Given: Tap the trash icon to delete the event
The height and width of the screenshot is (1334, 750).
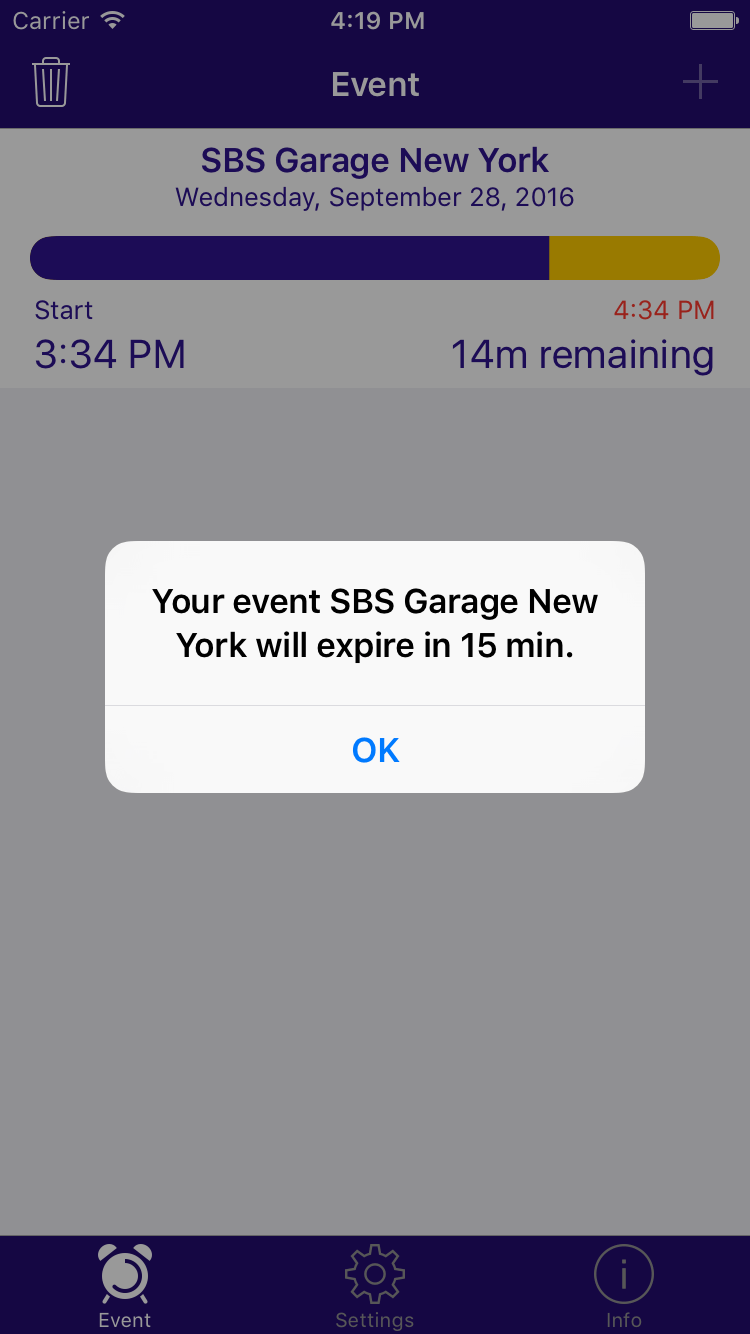Looking at the screenshot, I should (51, 83).
